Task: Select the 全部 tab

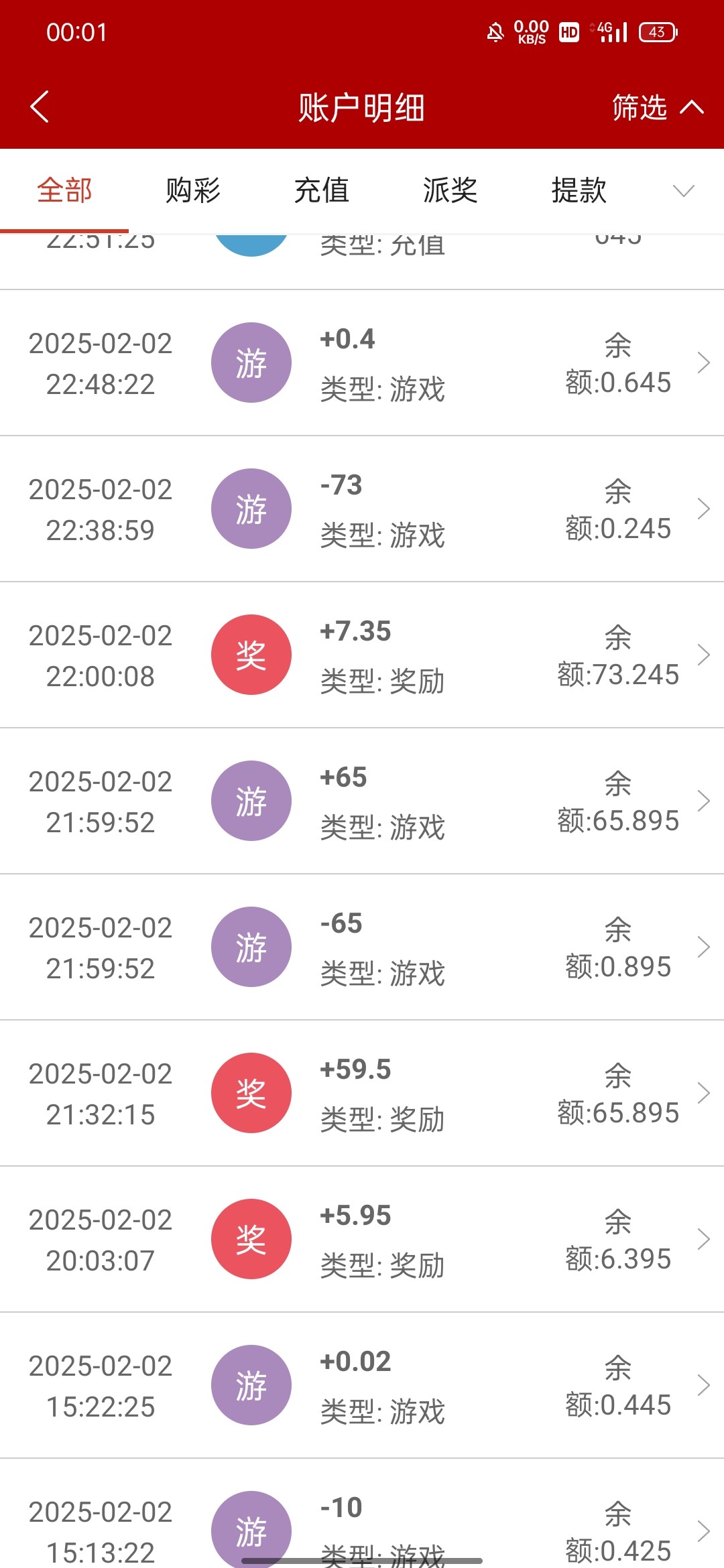Action: 64,190
